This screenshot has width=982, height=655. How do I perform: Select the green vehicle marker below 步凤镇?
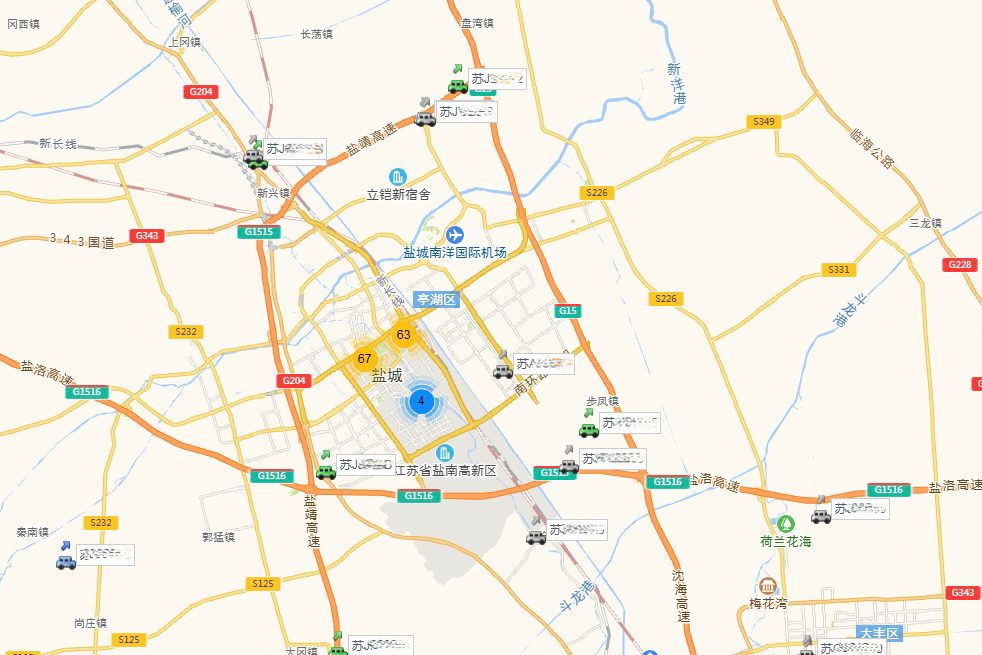pyautogui.click(x=588, y=430)
